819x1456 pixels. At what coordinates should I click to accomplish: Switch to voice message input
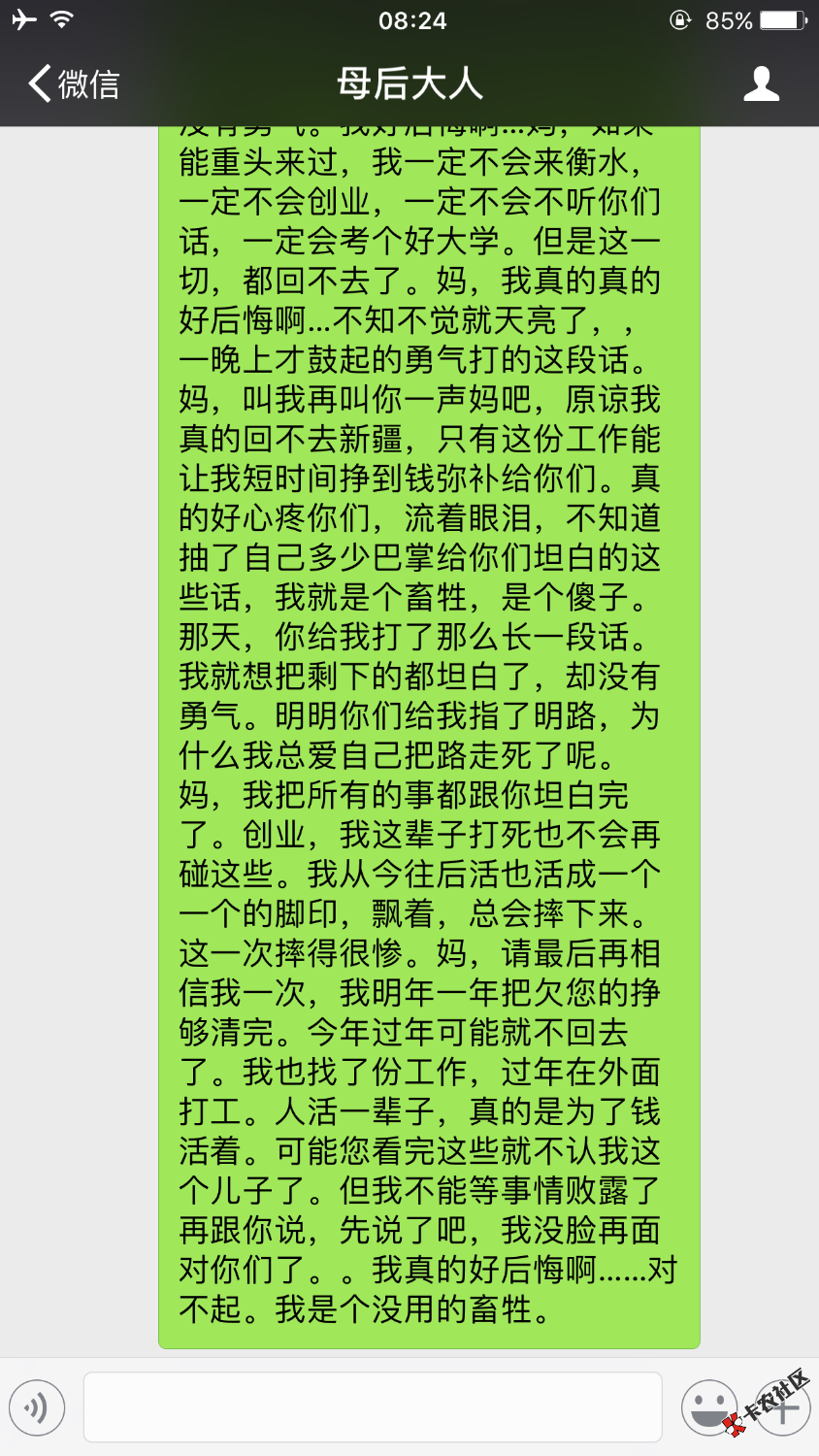pyautogui.click(x=37, y=1407)
